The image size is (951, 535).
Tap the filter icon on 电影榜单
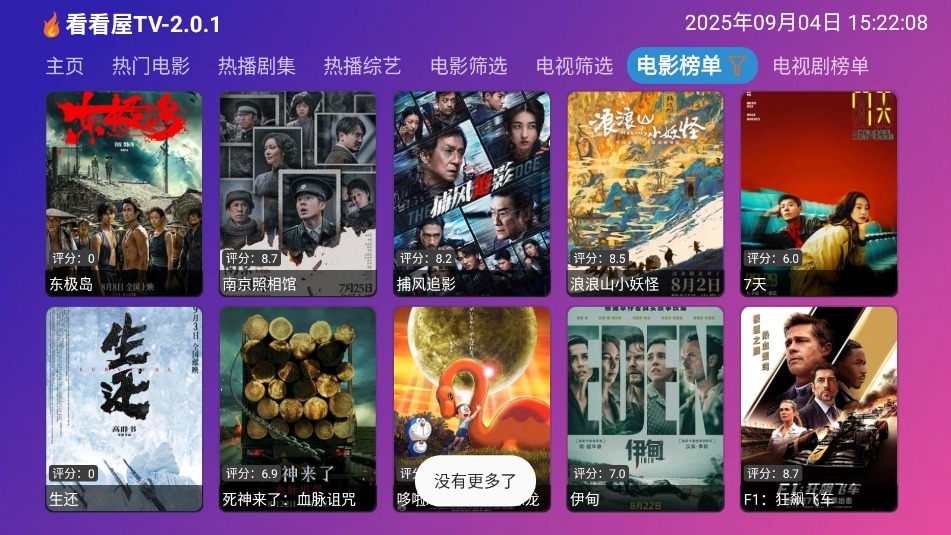[x=737, y=66]
